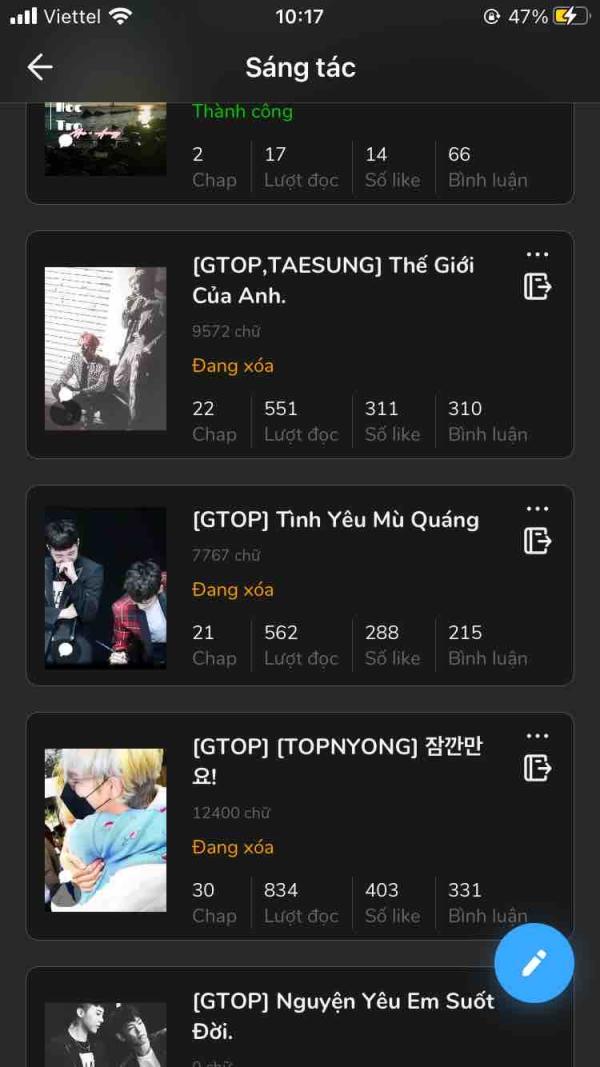600x1067 pixels.
Task: Tap export icon on Tình Yêu Mù Quáng
Action: [x=537, y=541]
